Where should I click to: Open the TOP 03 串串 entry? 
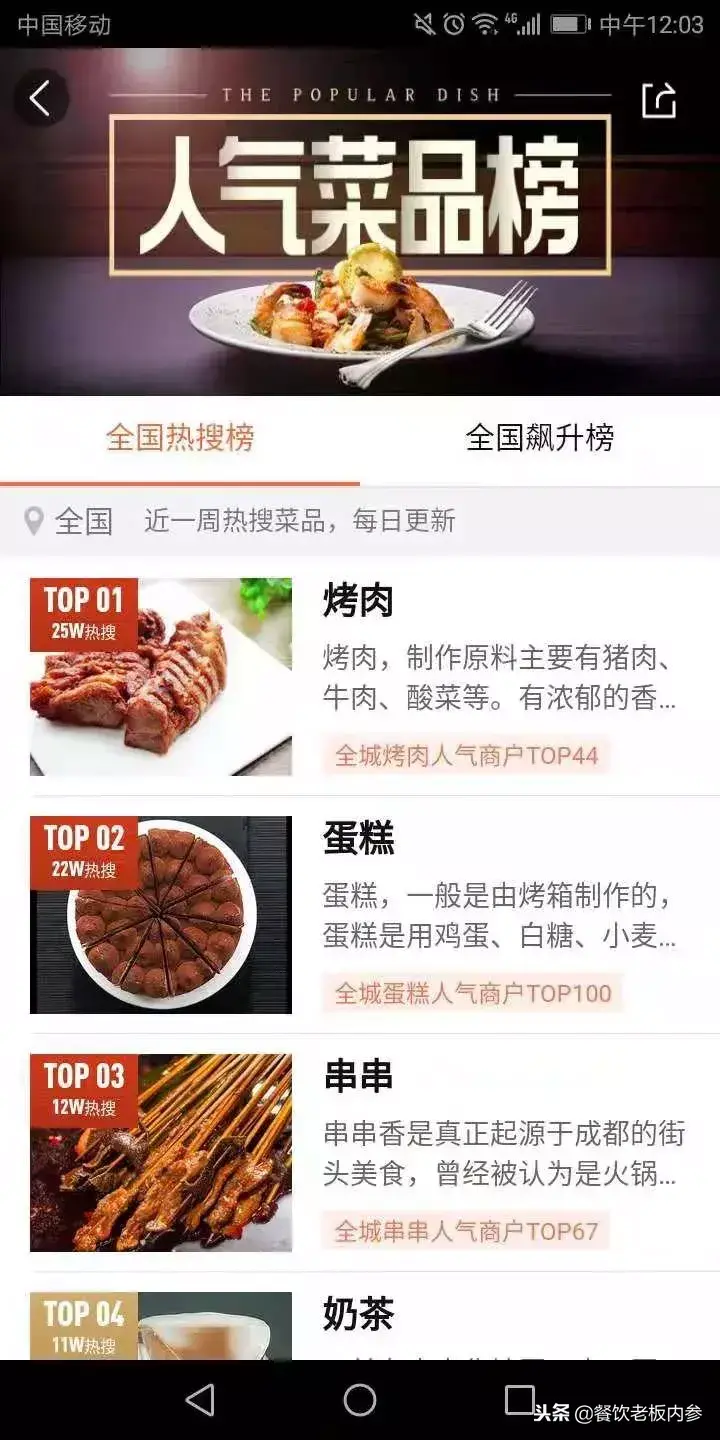click(x=358, y=1077)
